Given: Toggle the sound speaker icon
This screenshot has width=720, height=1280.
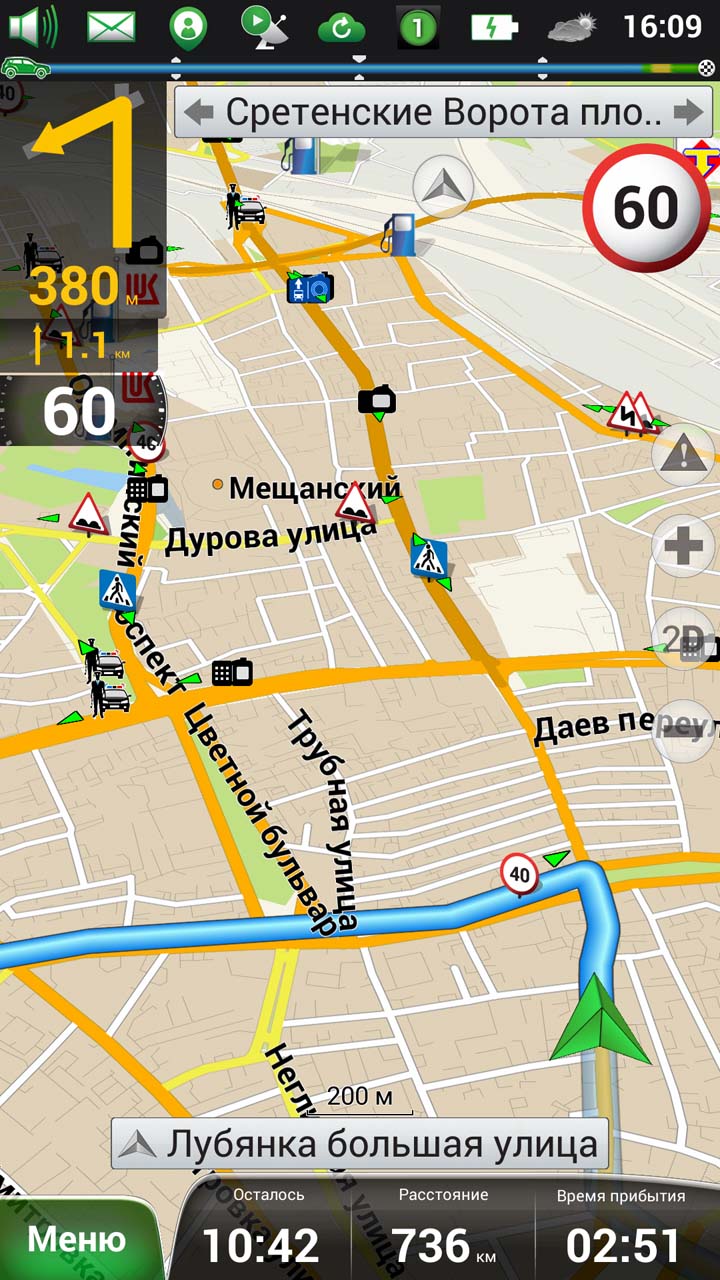Looking at the screenshot, I should pyautogui.click(x=33, y=26).
